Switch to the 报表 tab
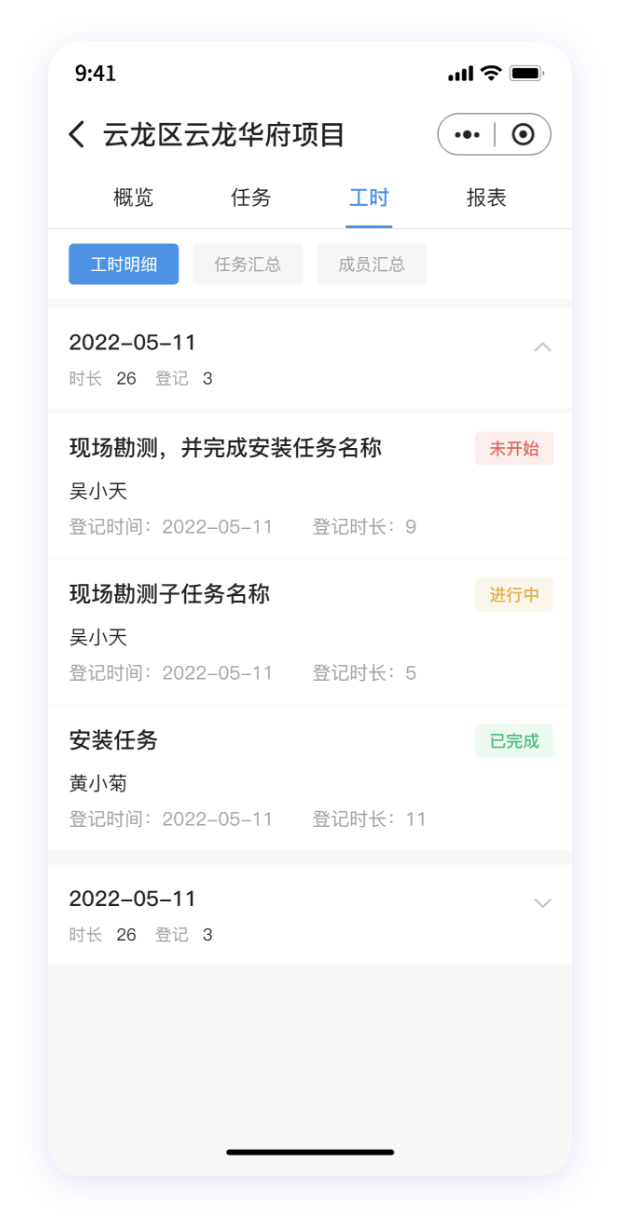 tap(487, 198)
